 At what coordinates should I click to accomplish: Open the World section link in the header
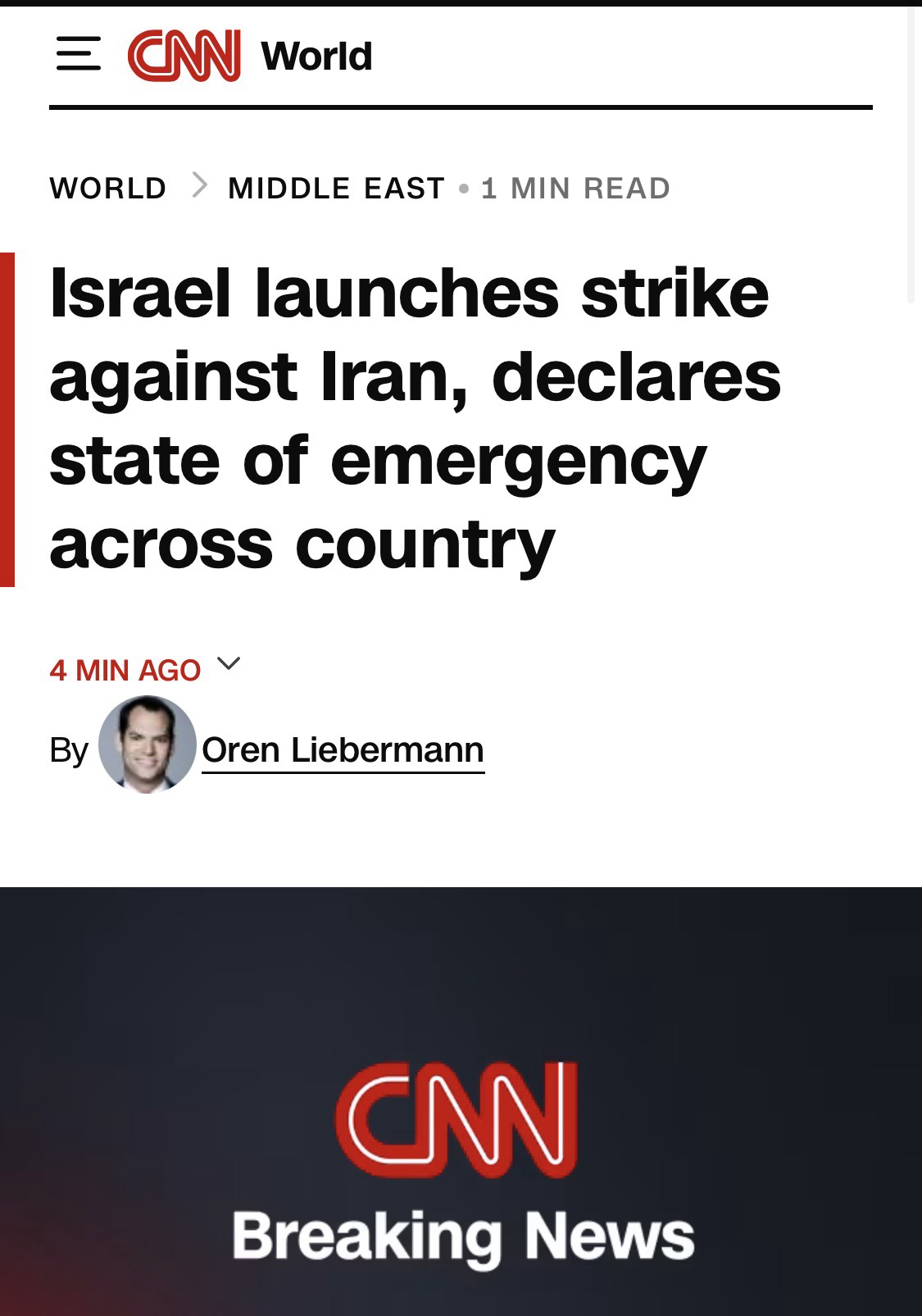coord(316,56)
